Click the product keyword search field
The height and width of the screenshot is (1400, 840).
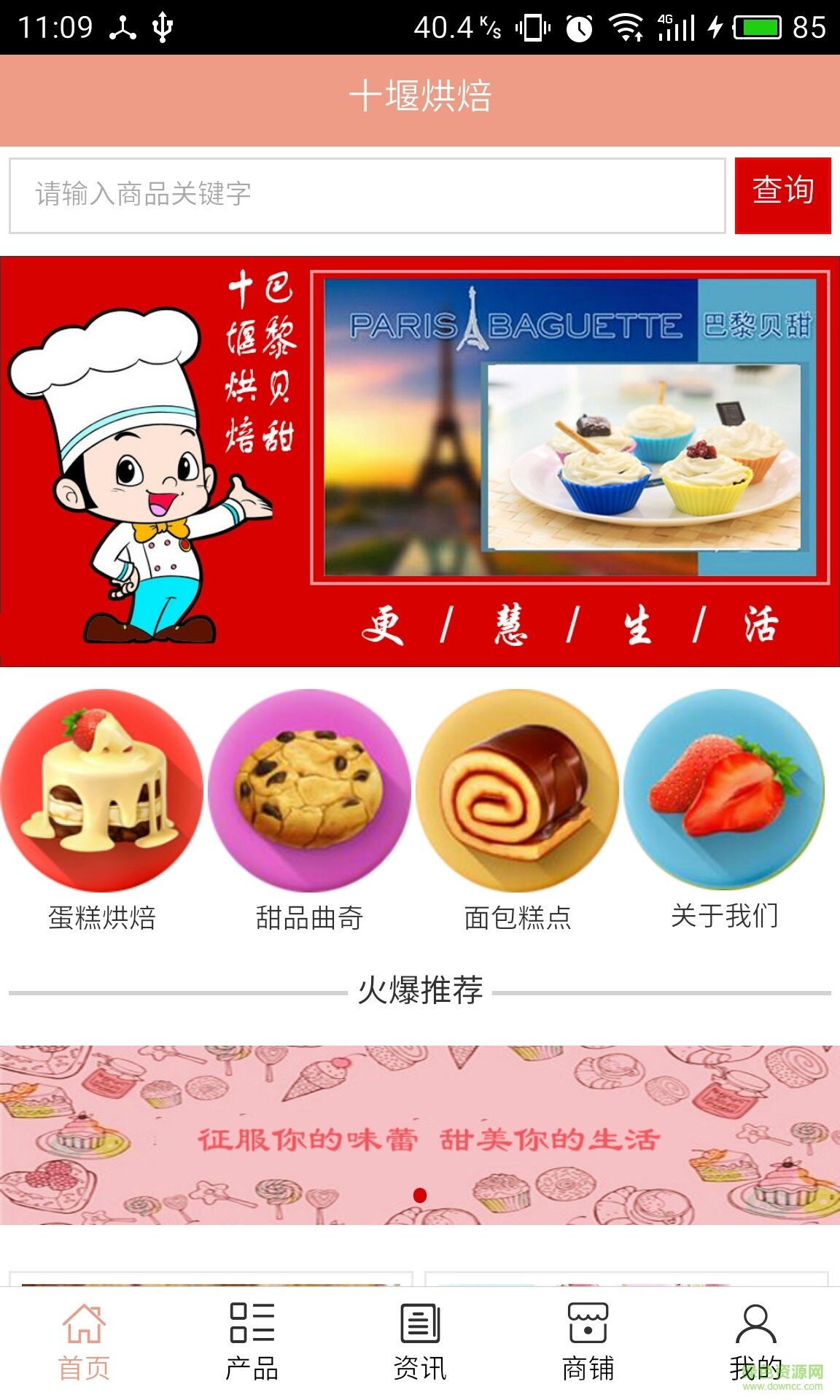tap(365, 192)
